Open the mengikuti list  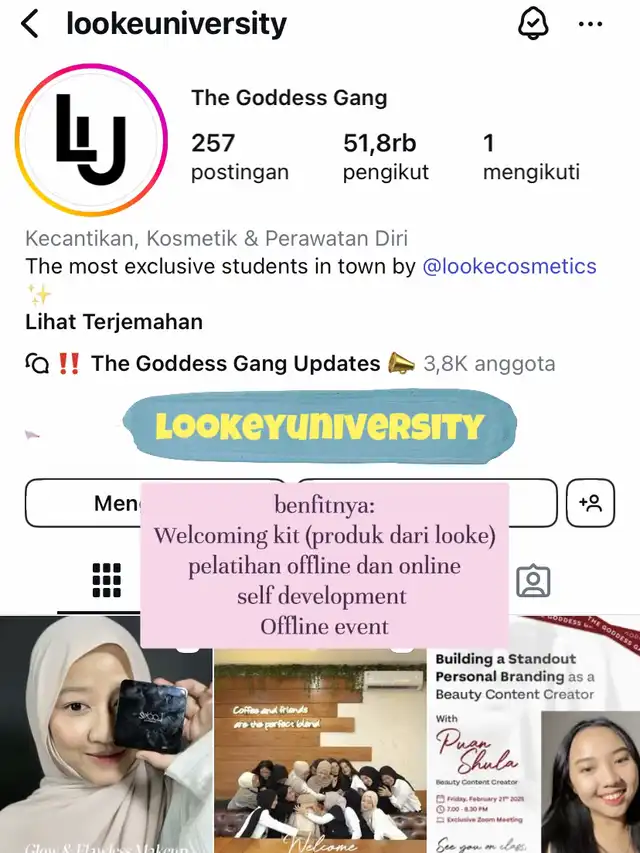coord(530,157)
